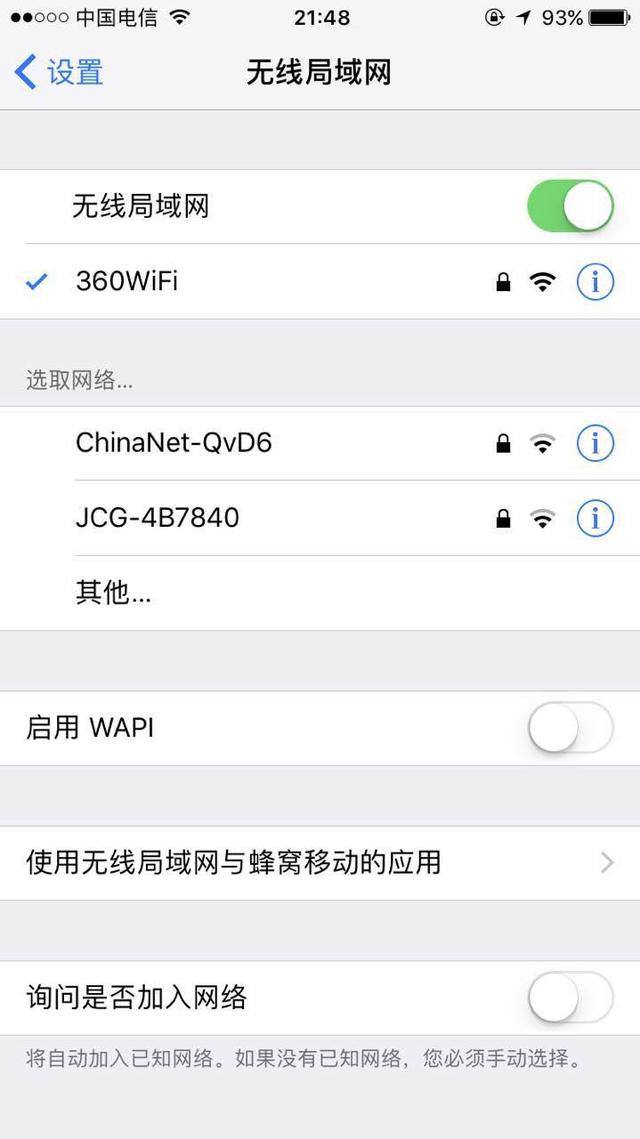Go back to 设置
640x1139 pixels.
coord(58,73)
